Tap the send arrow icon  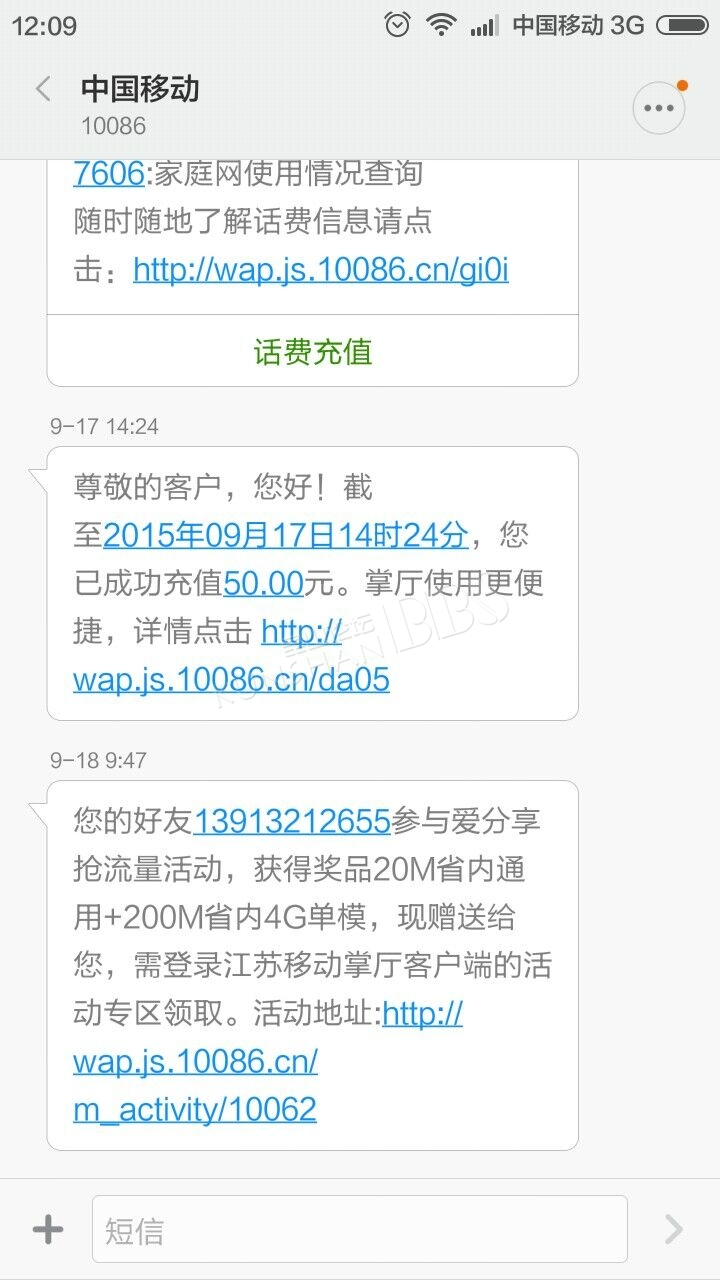(674, 1229)
